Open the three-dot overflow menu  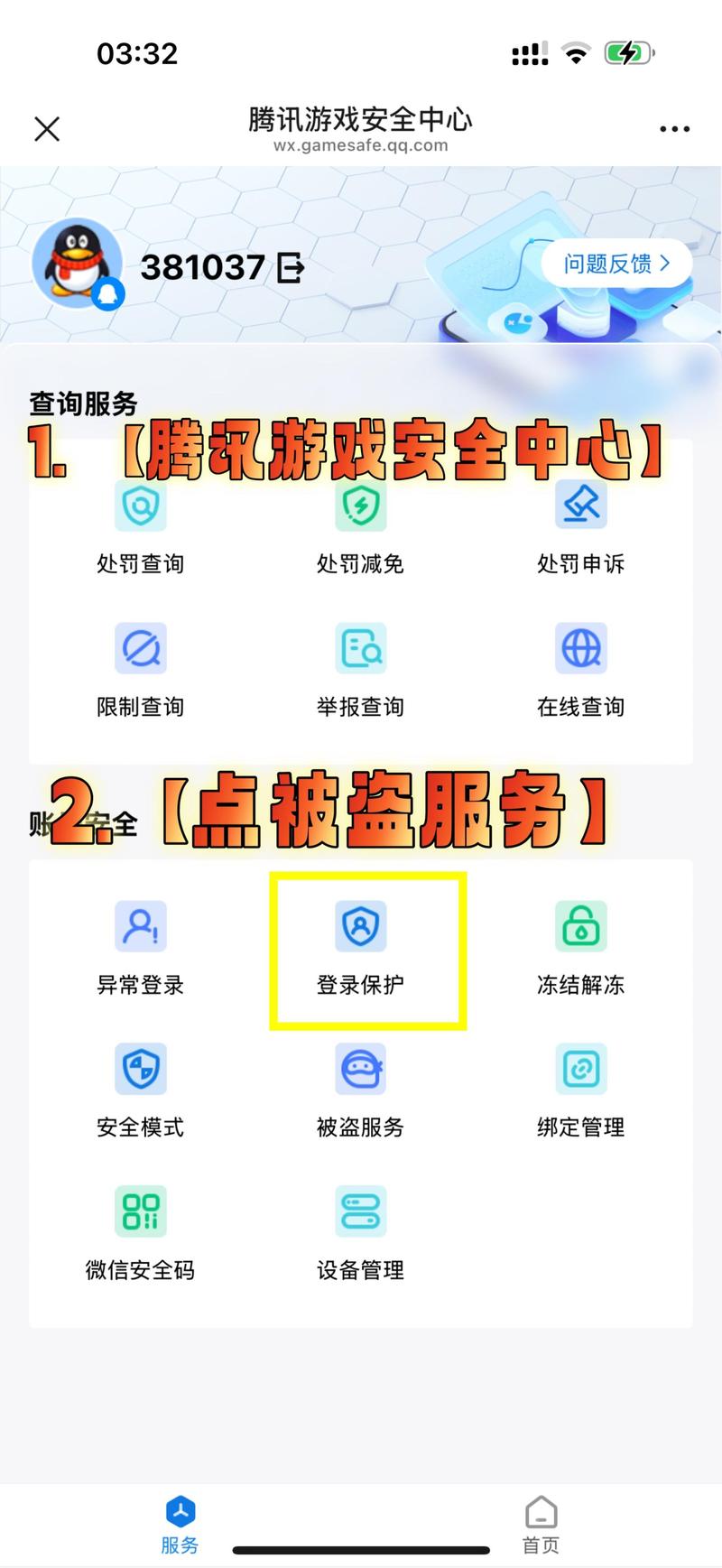point(674,129)
